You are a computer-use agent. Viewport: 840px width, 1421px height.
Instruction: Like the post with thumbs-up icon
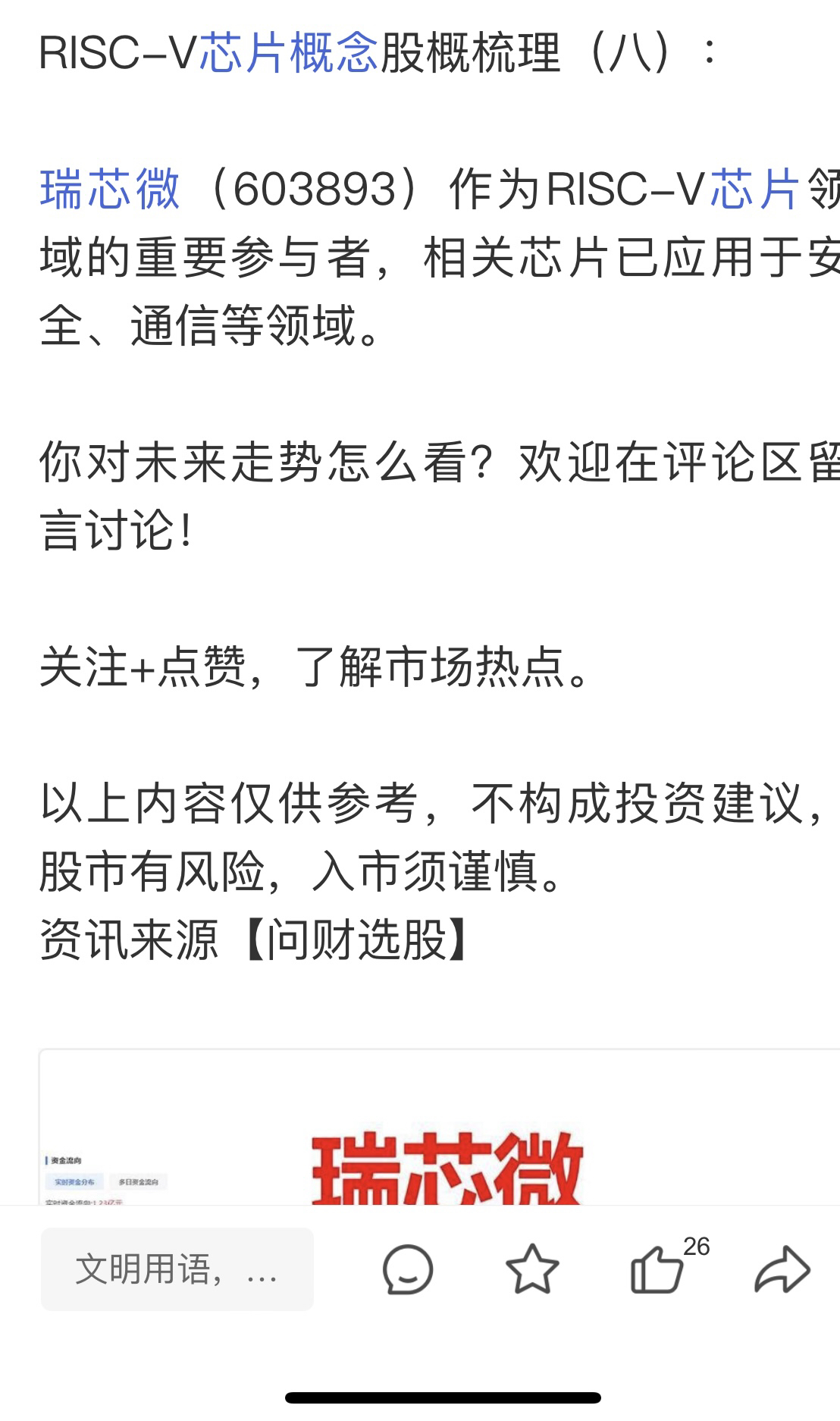pos(658,1269)
